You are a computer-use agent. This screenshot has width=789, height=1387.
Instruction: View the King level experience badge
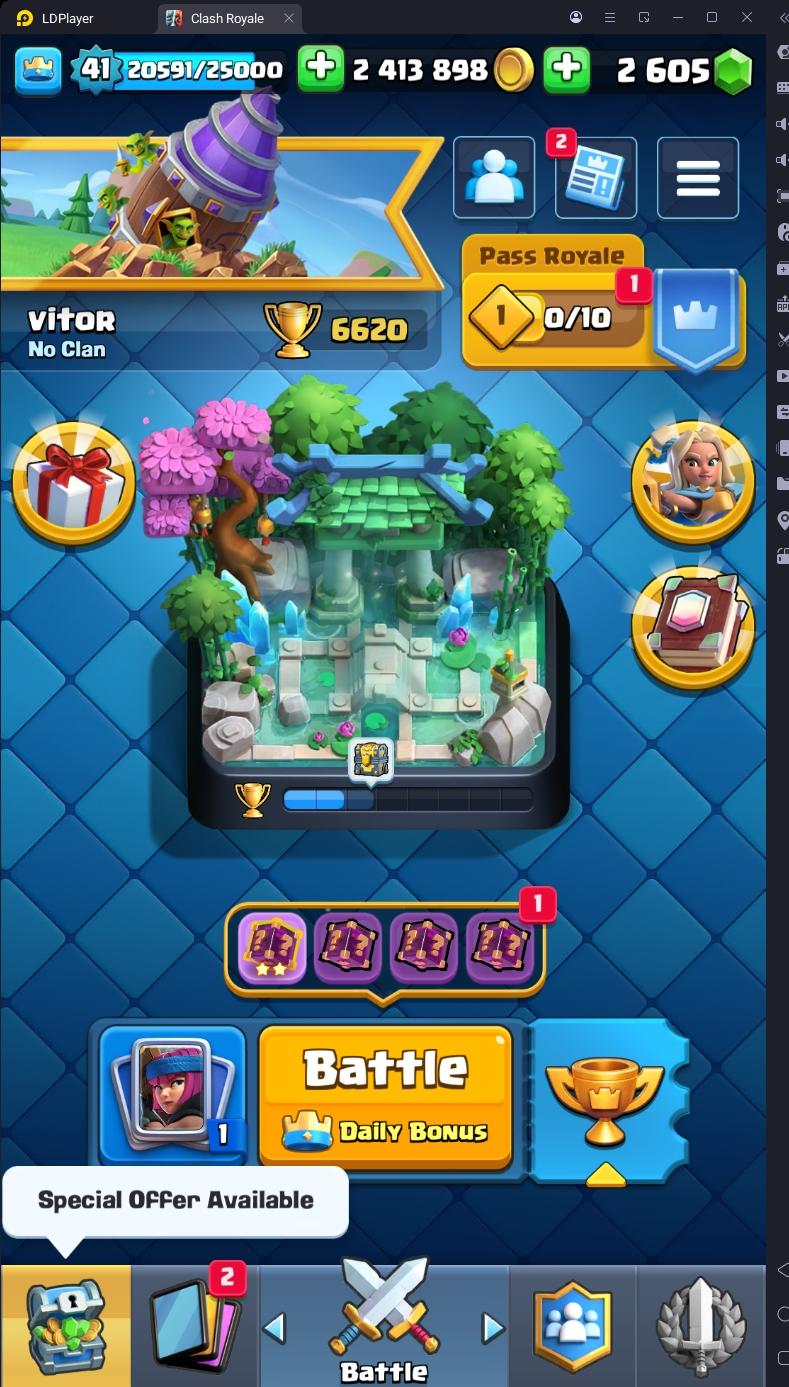(x=95, y=69)
